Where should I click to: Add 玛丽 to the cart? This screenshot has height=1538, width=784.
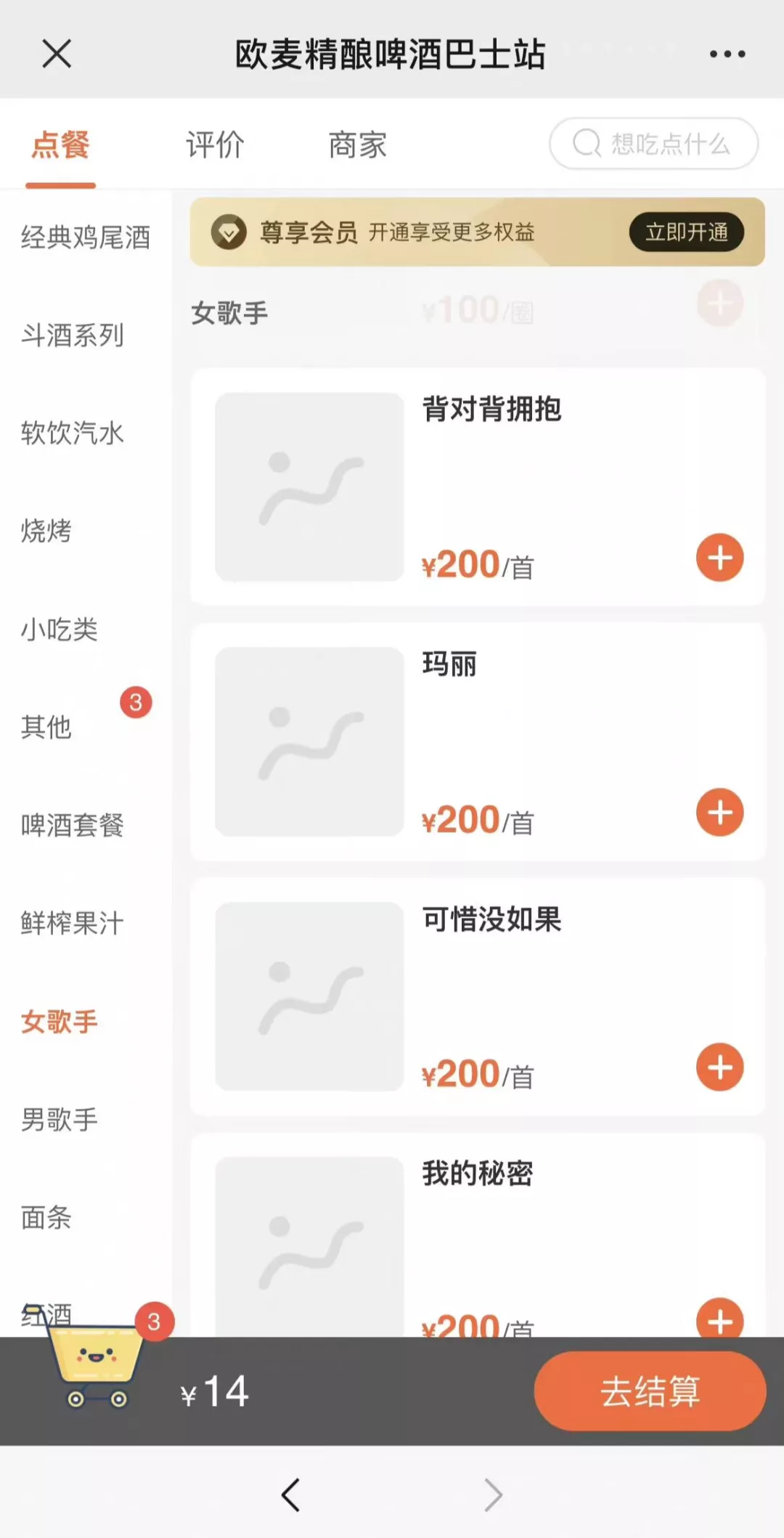[x=719, y=813]
